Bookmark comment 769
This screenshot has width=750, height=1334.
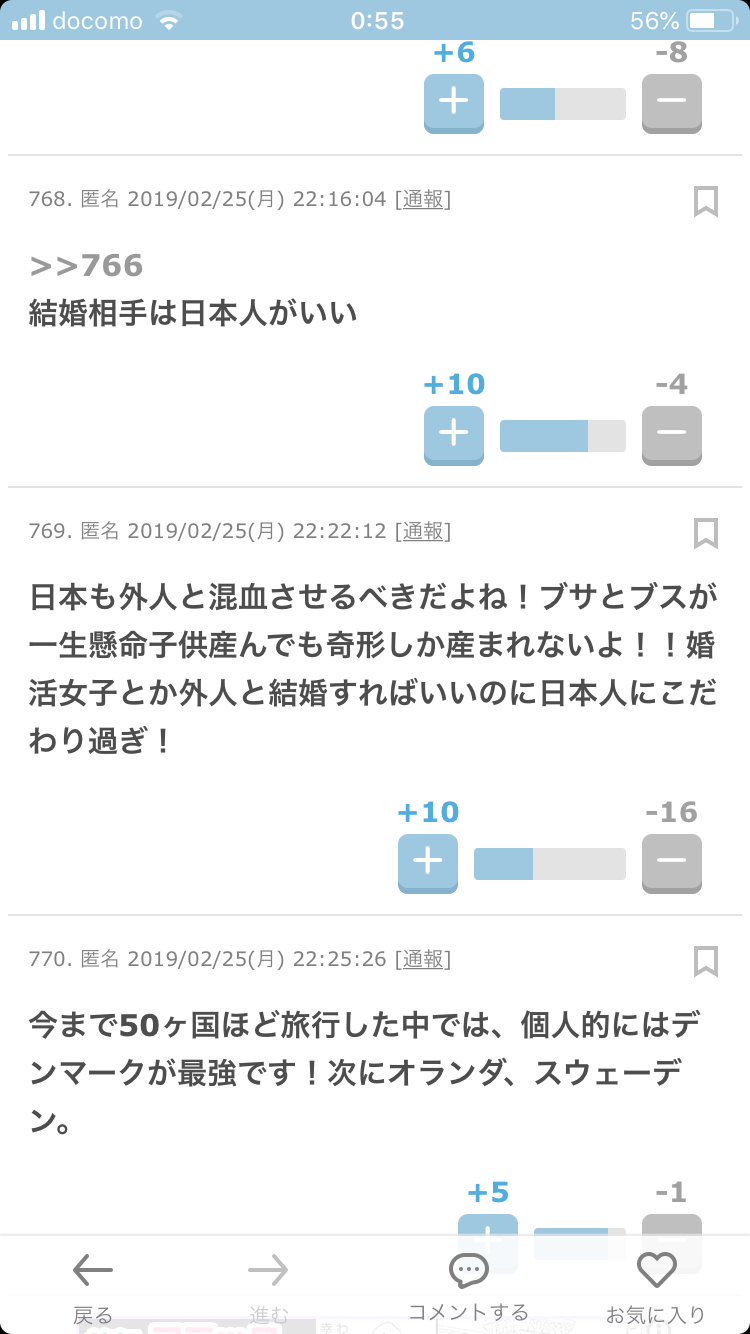[x=706, y=534]
